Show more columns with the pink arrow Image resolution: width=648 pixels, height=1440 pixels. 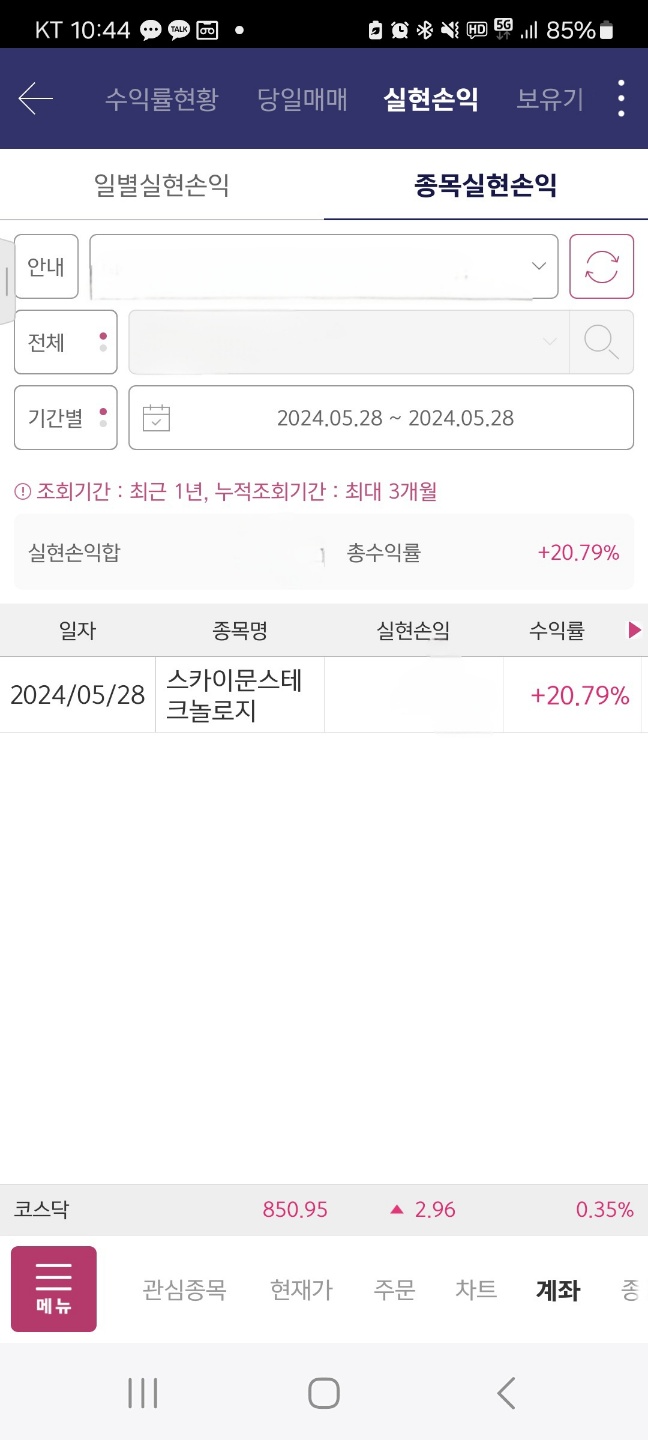coord(634,630)
